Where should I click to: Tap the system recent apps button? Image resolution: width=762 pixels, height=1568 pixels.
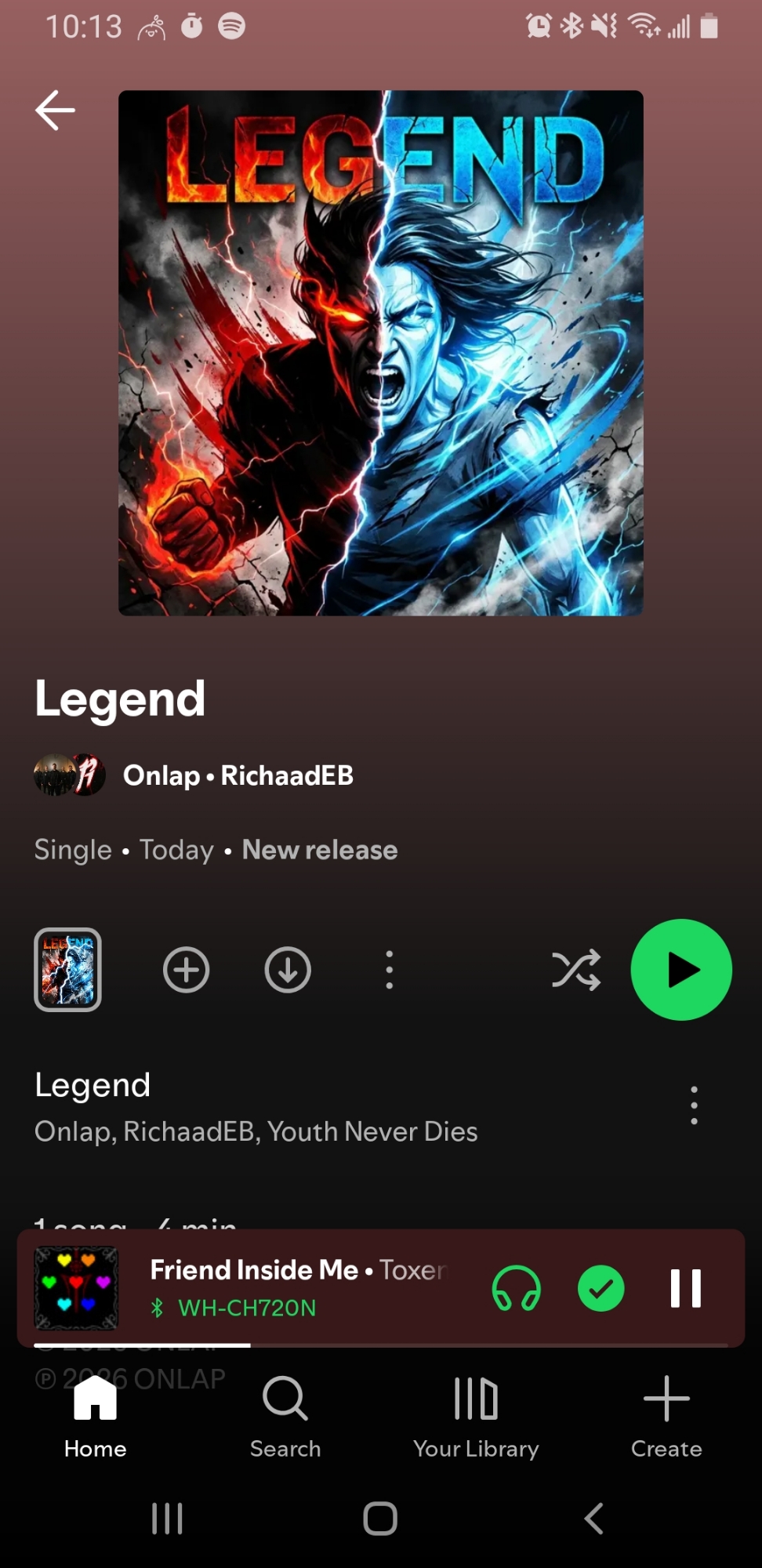click(167, 1519)
